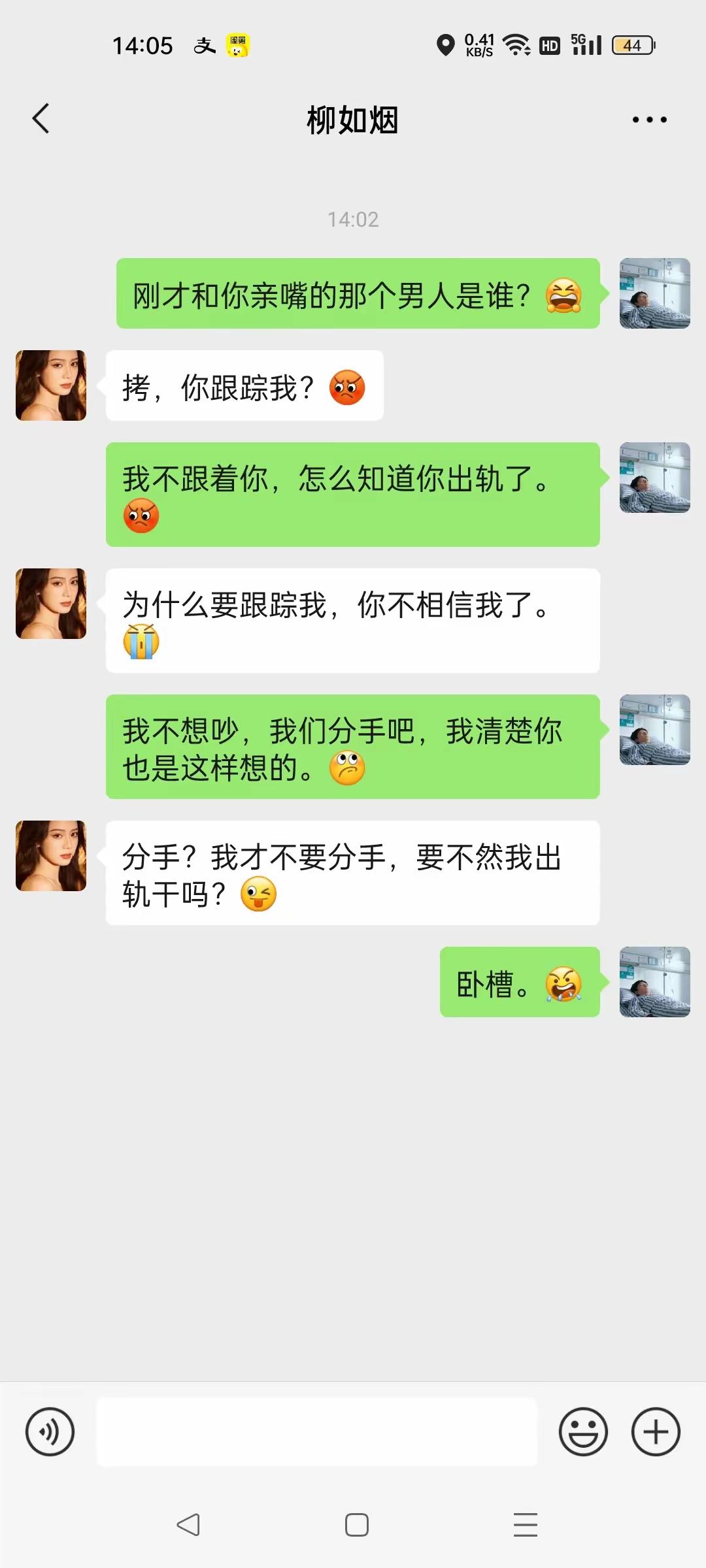Tap the 14:02 timestamp label
The height and width of the screenshot is (1568, 706).
[x=353, y=219]
